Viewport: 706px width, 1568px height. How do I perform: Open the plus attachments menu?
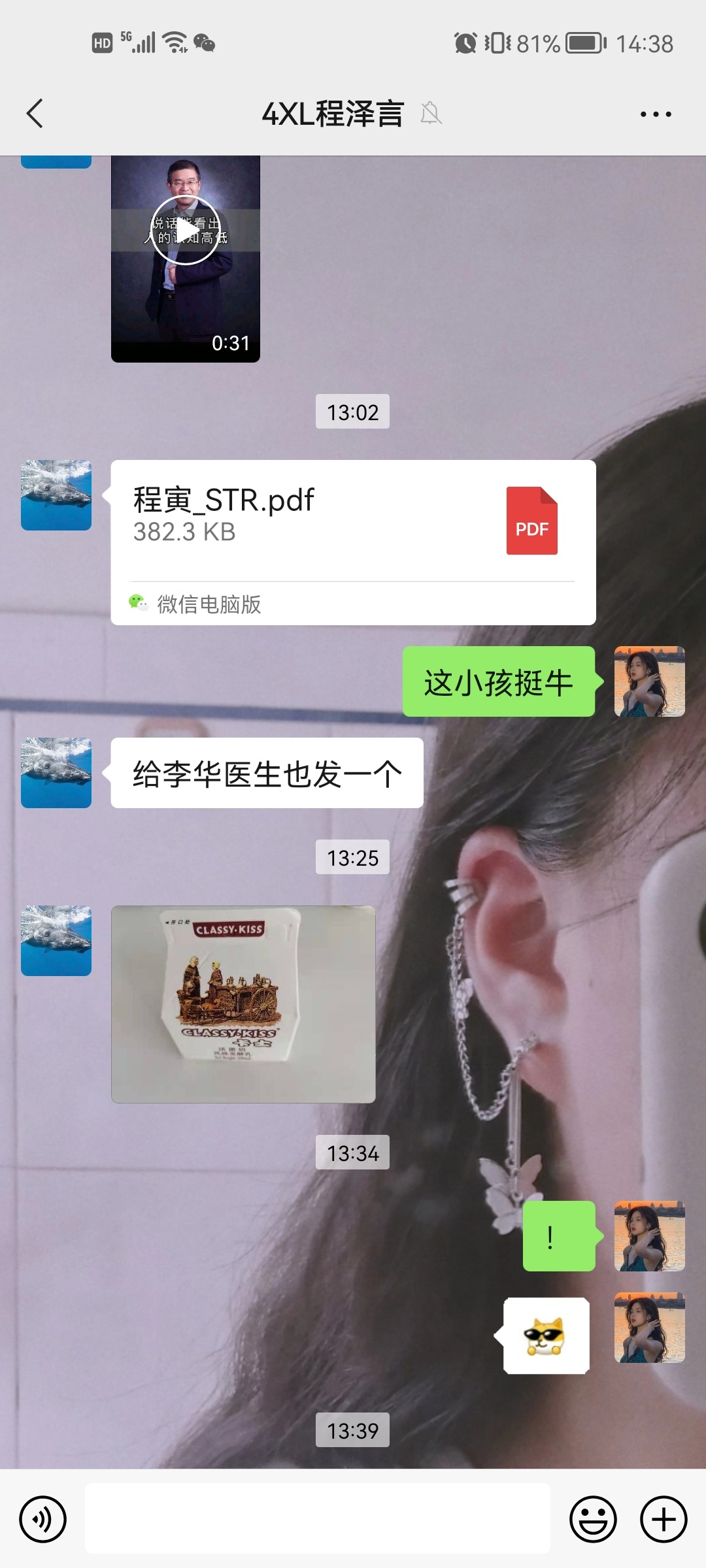click(x=663, y=1519)
